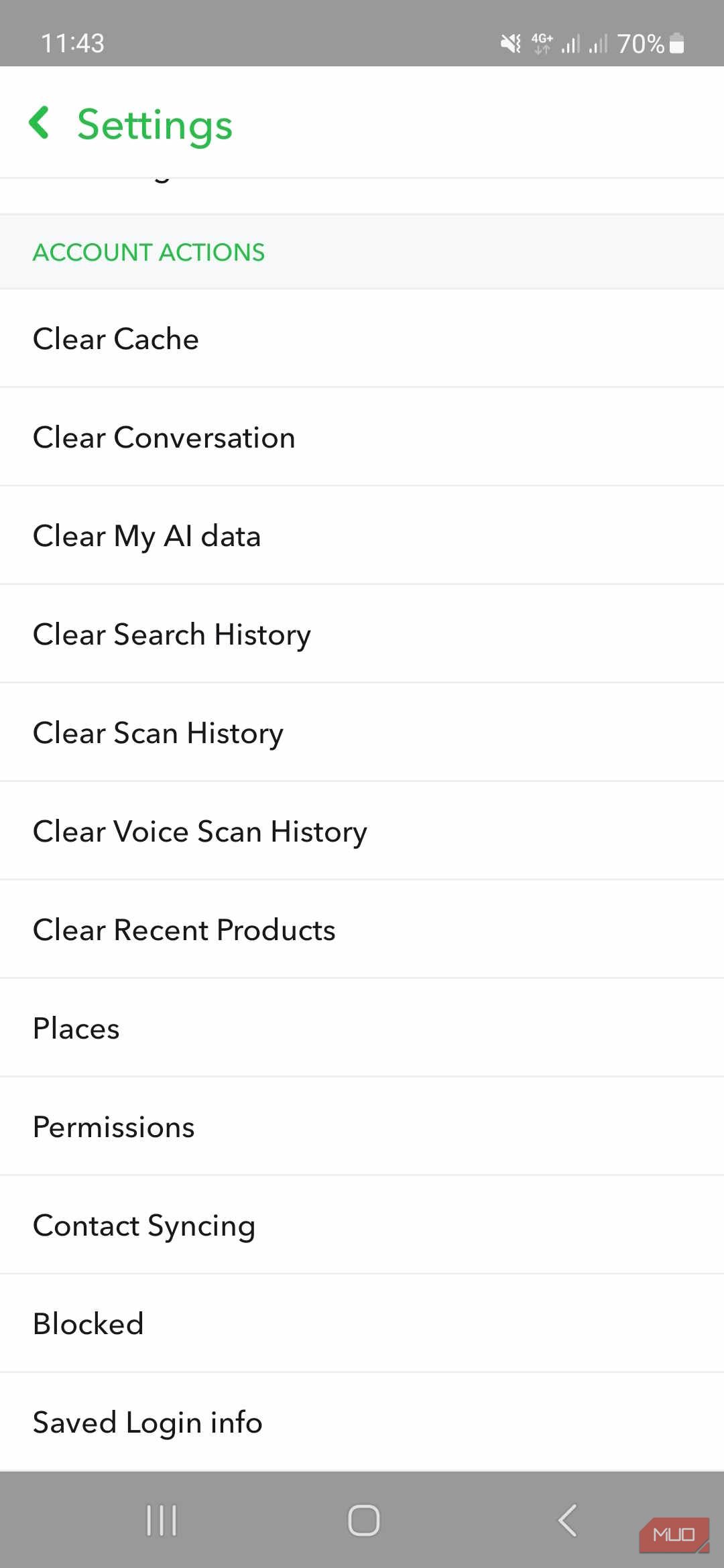Select Clear My AI data
This screenshot has width=724, height=1568.
point(147,535)
